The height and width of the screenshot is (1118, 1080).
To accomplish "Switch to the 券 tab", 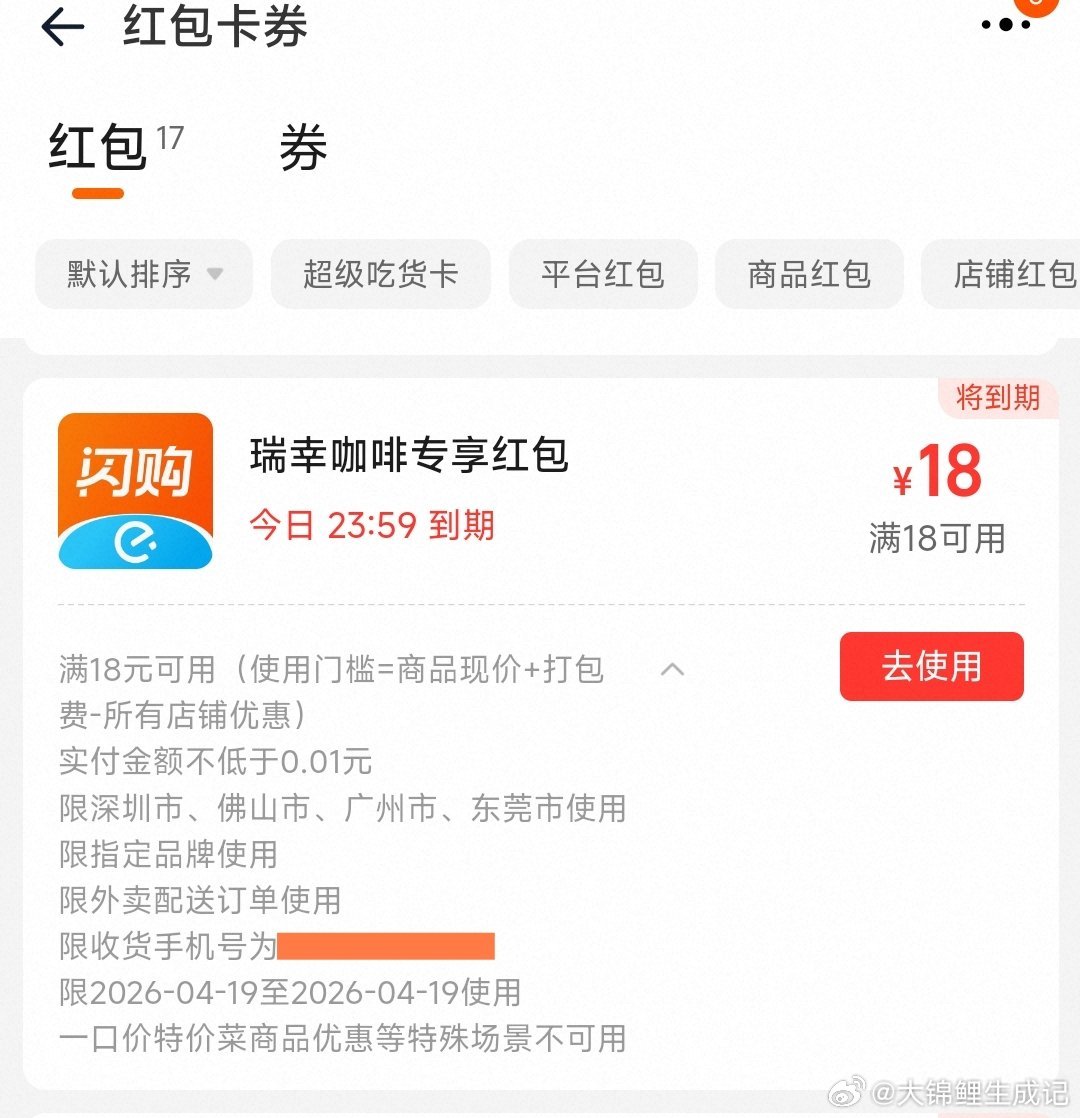I will click(x=303, y=150).
